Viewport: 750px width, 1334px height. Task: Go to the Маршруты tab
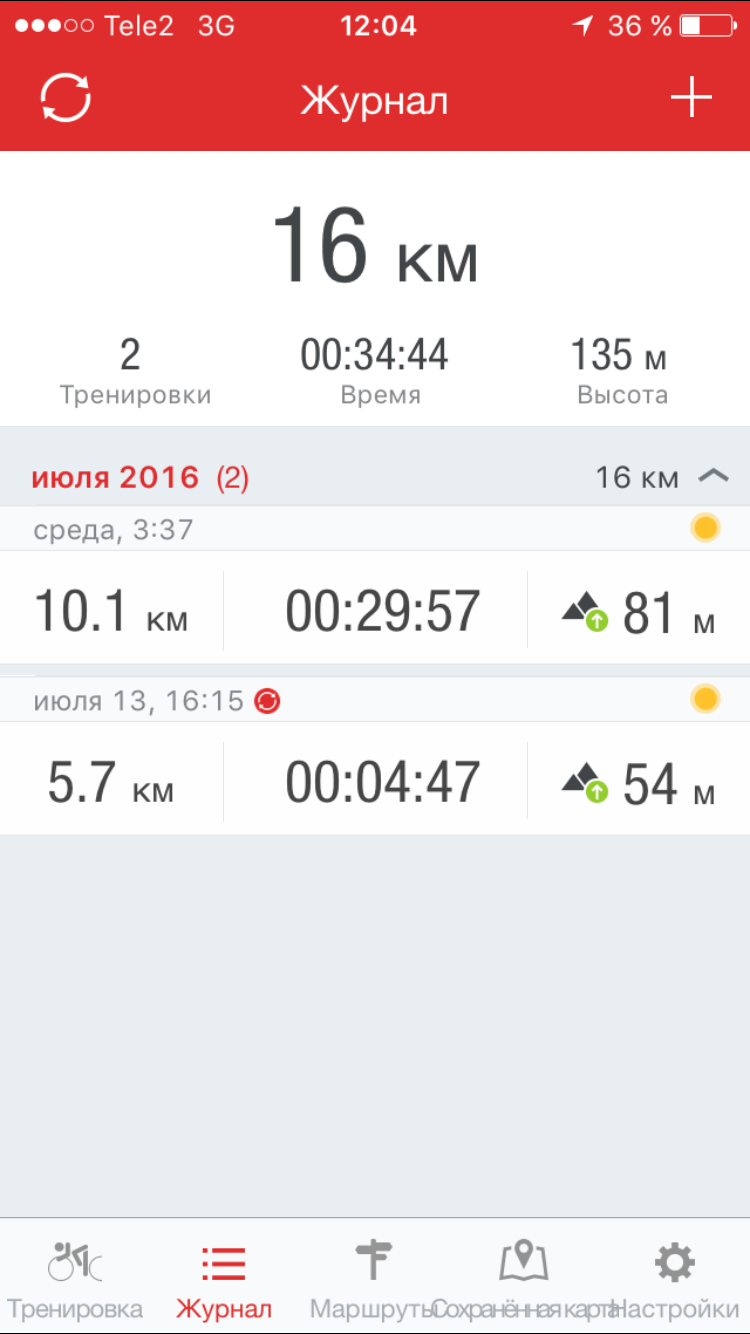pyautogui.click(x=374, y=1279)
